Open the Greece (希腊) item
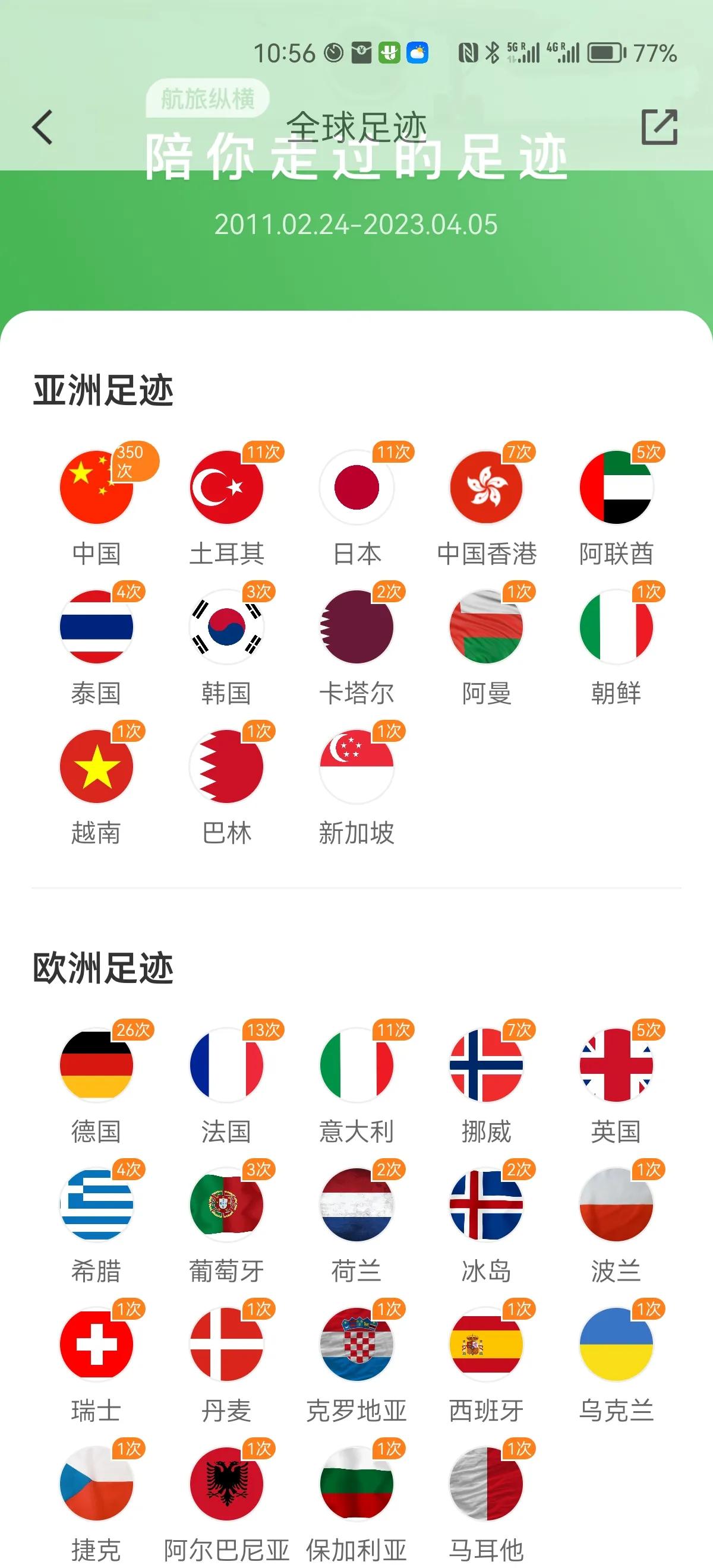This screenshot has width=713, height=1568. (x=96, y=1205)
